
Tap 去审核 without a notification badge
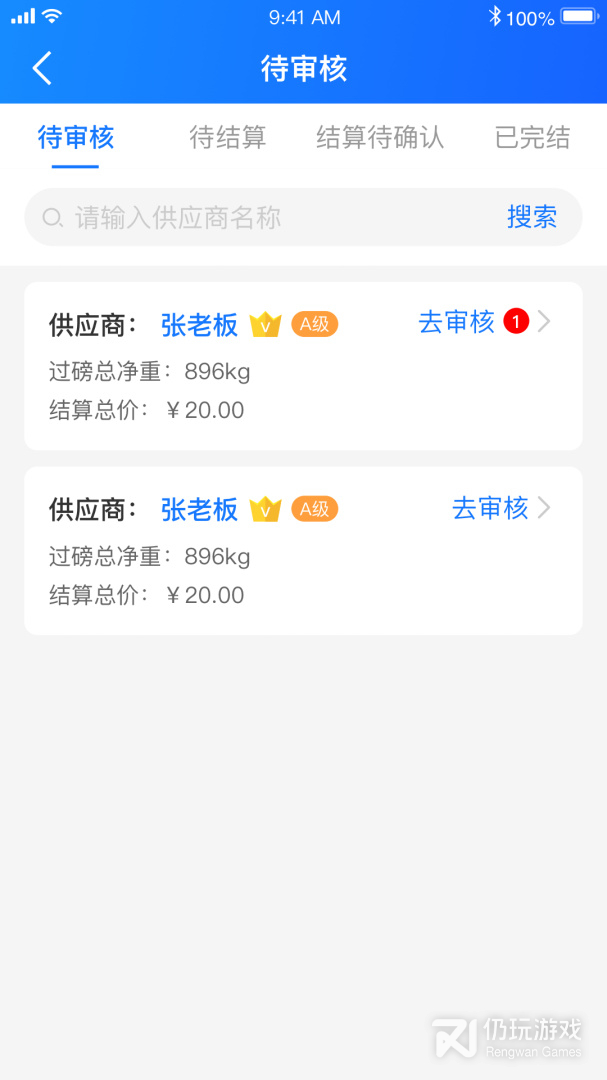pyautogui.click(x=491, y=508)
